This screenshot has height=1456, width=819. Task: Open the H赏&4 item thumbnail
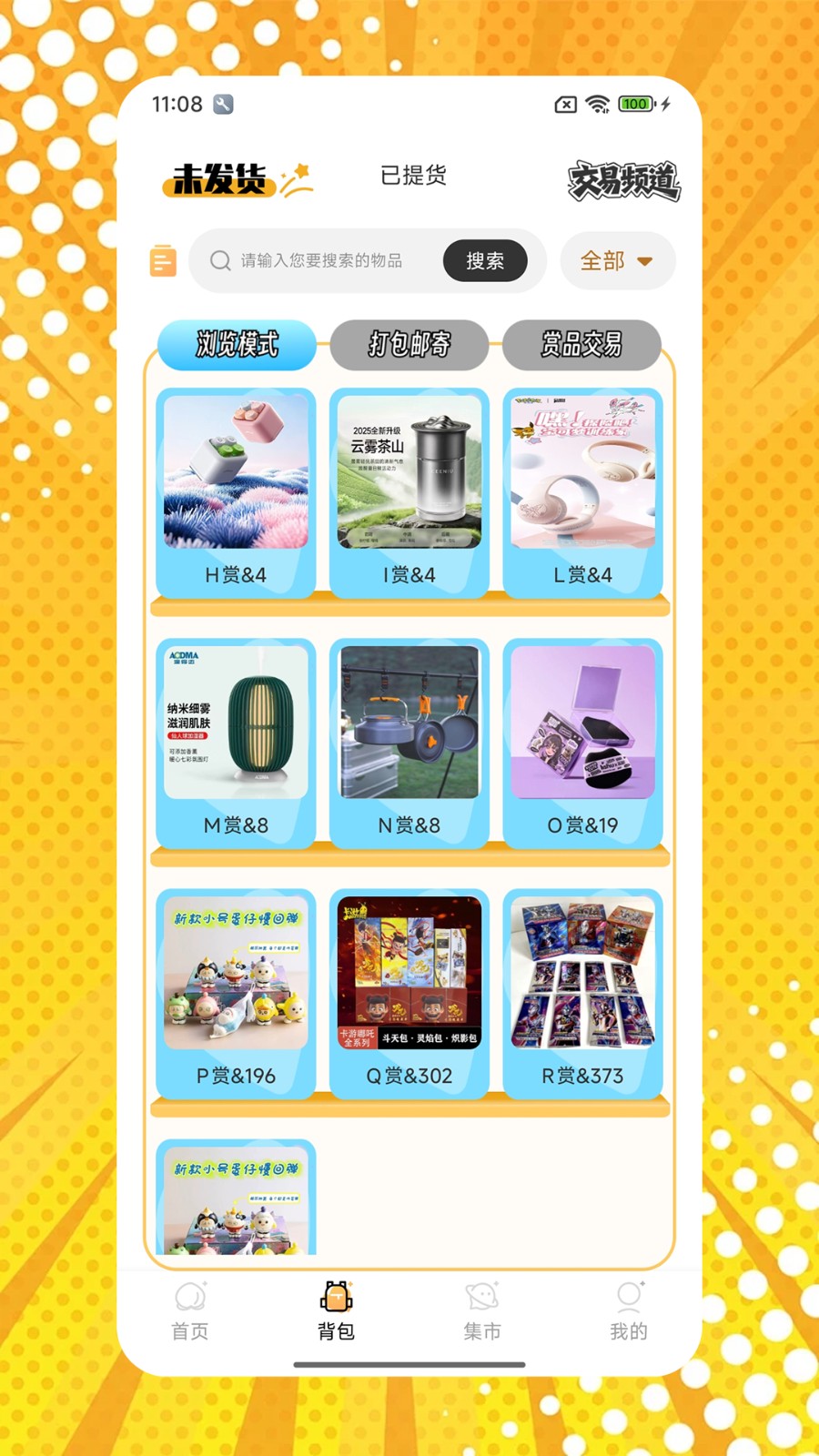pos(235,473)
